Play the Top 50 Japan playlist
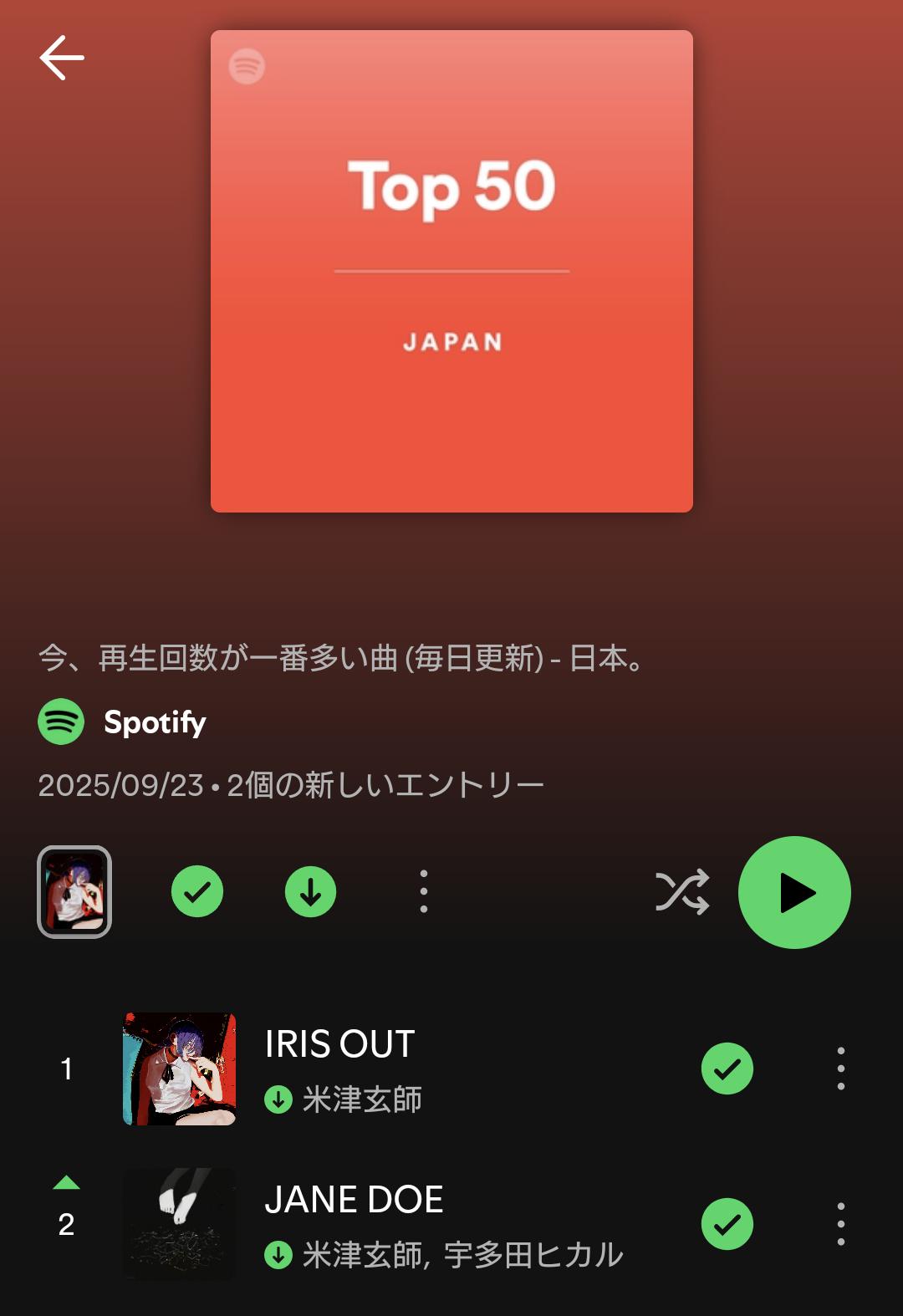Viewport: 903px width, 1316px height. point(794,892)
